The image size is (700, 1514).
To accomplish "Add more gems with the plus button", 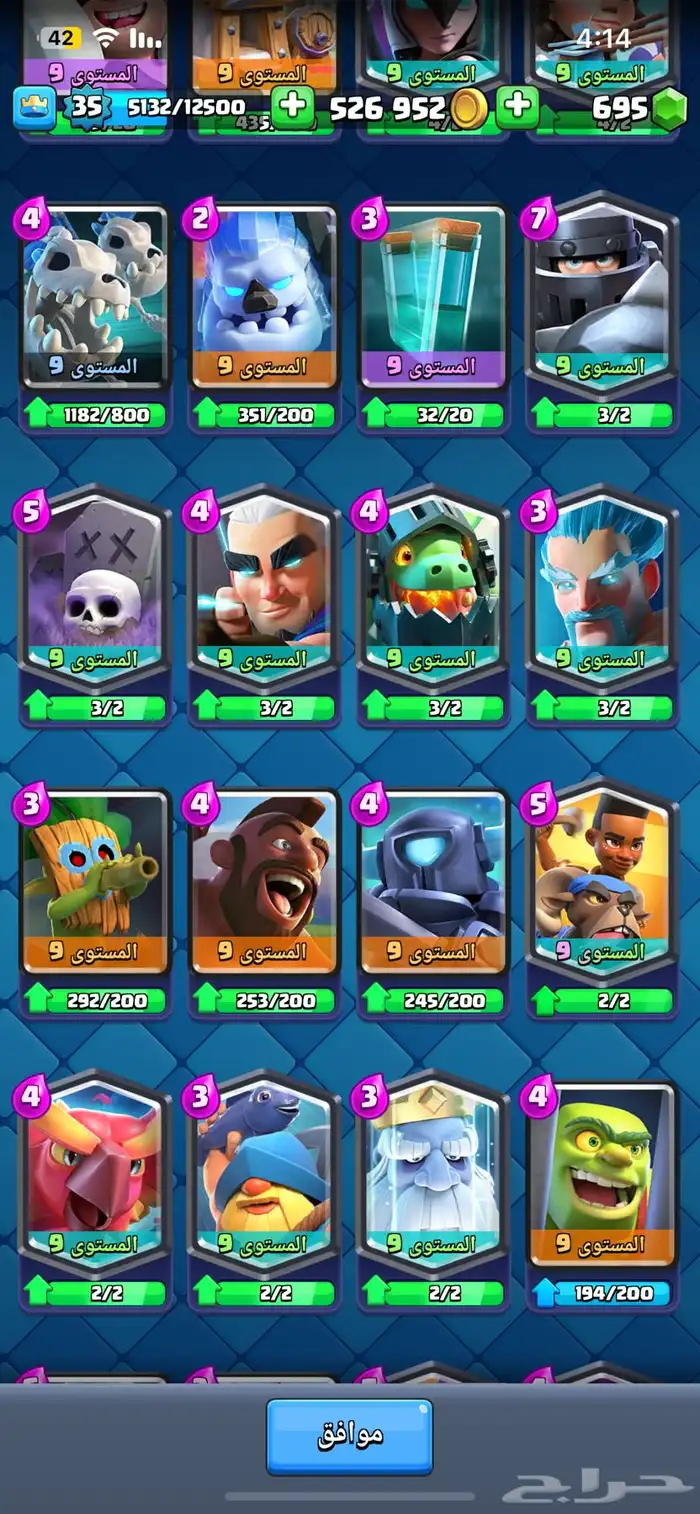I will click(517, 106).
